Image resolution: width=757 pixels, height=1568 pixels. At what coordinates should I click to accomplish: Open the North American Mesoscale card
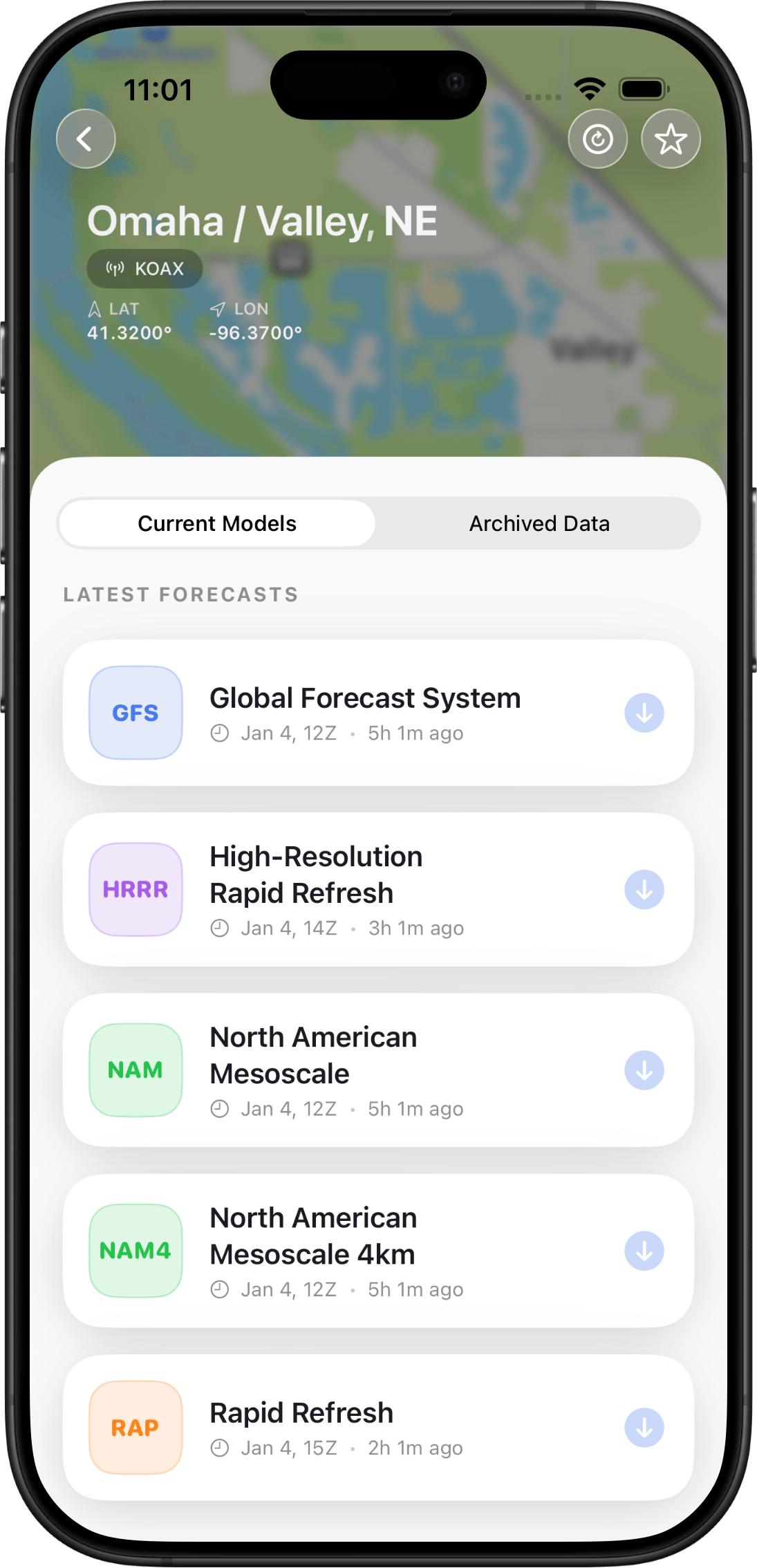pos(365,1070)
